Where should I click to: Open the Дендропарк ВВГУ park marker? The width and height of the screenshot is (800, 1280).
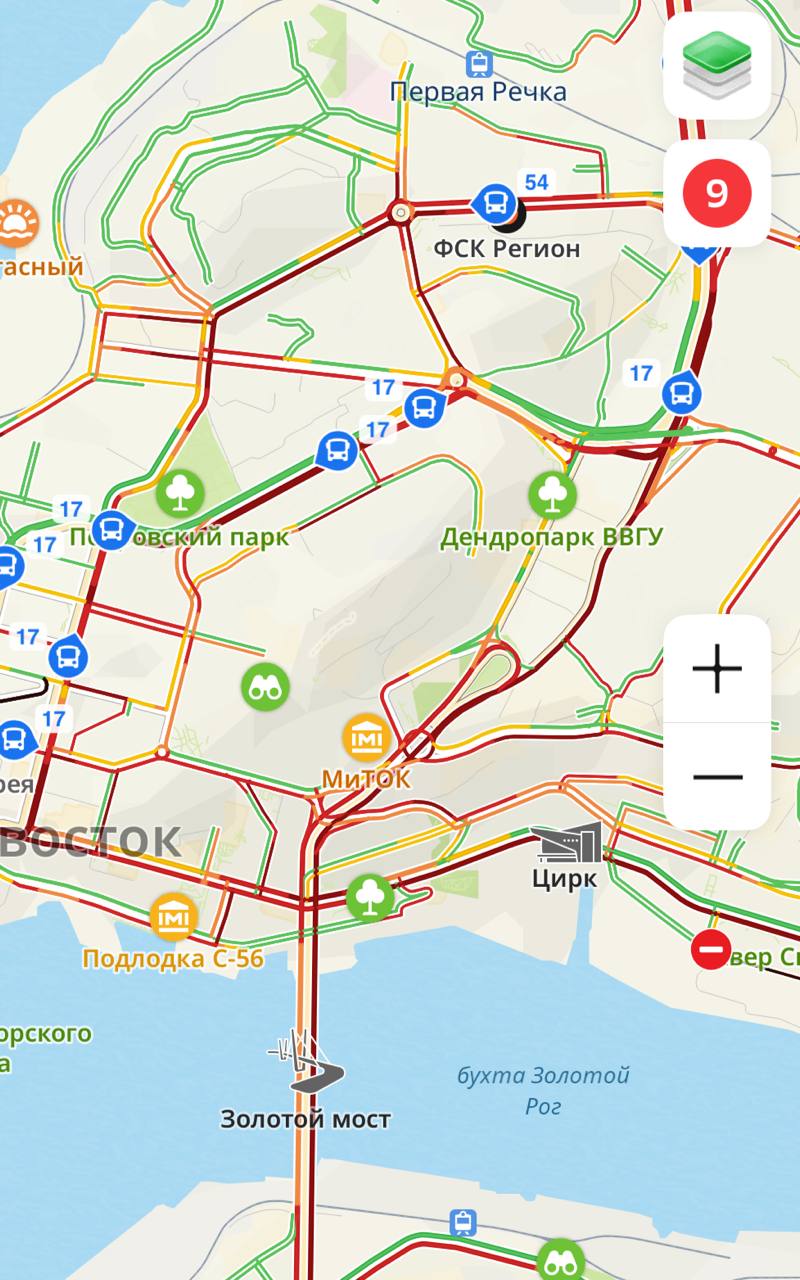(552, 495)
